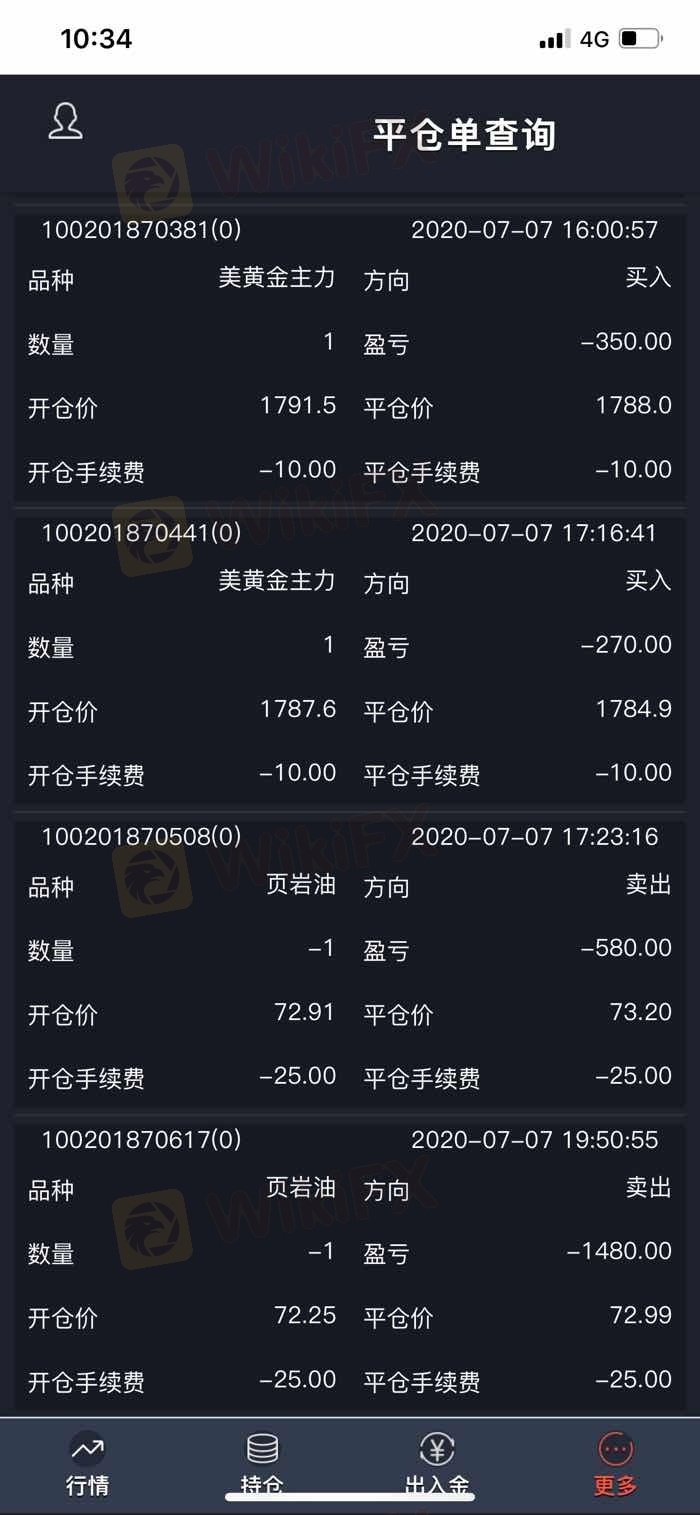Switch to the 持仓 tab
This screenshot has height=1515, width=700.
[262, 1464]
